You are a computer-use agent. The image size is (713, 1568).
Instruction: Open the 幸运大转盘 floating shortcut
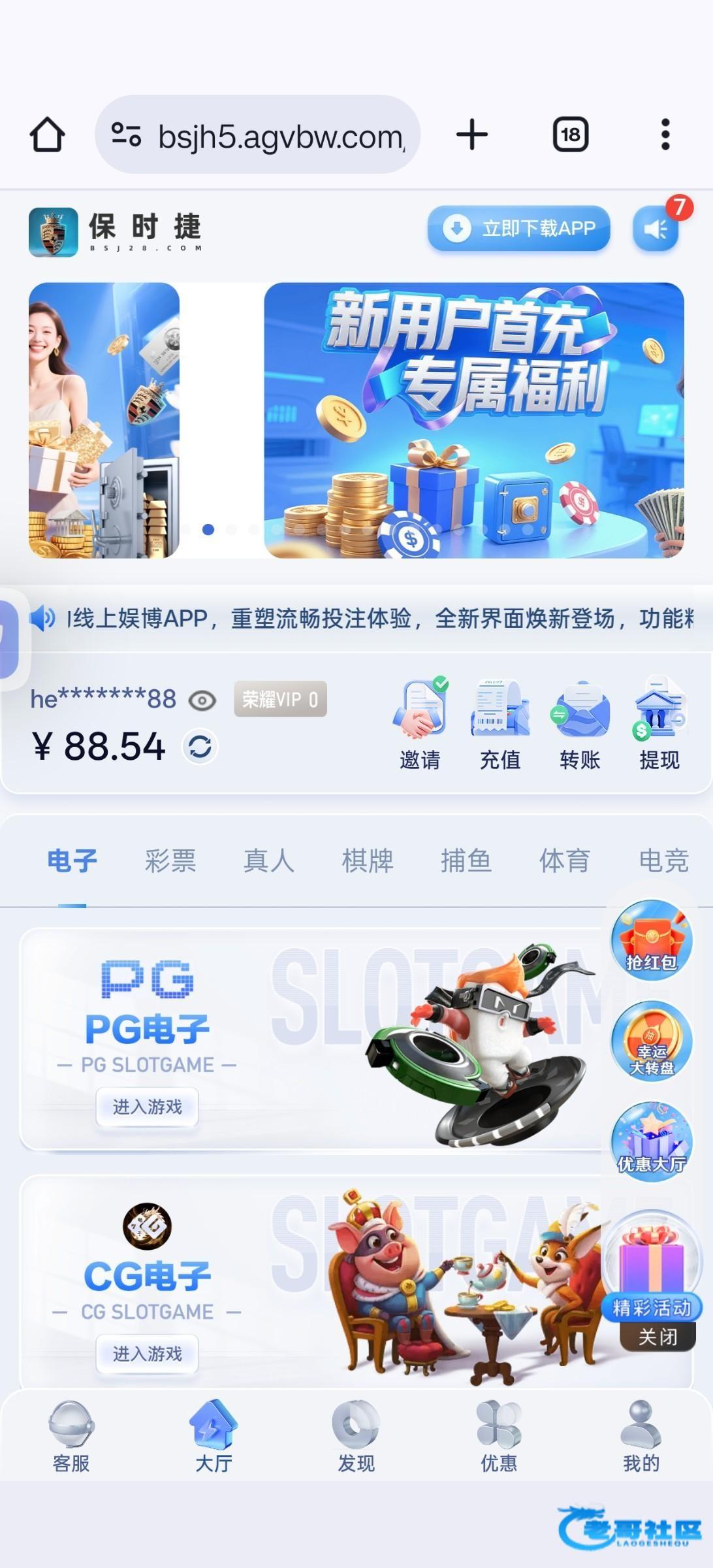(x=651, y=1041)
